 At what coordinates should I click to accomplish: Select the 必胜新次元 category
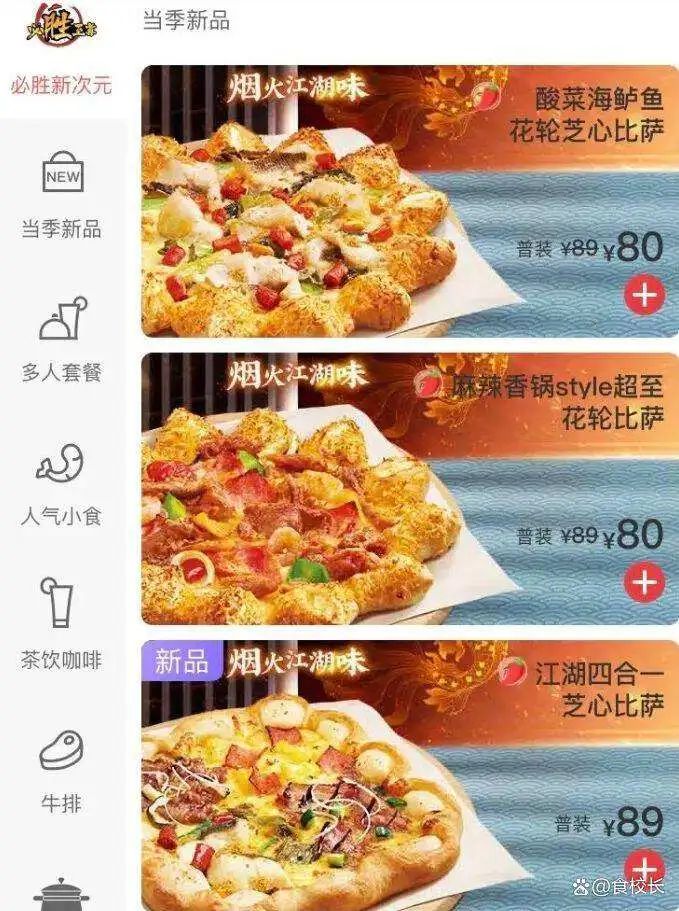(x=61, y=85)
